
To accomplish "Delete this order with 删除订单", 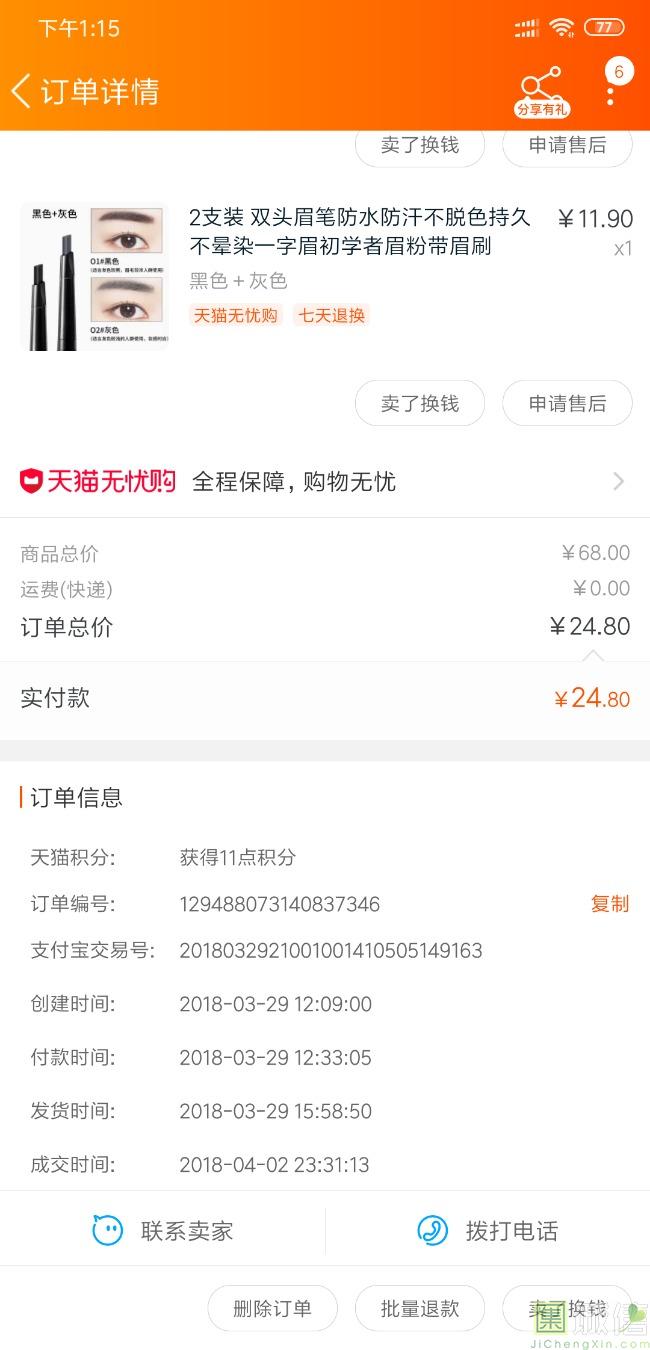I will click(x=272, y=1308).
